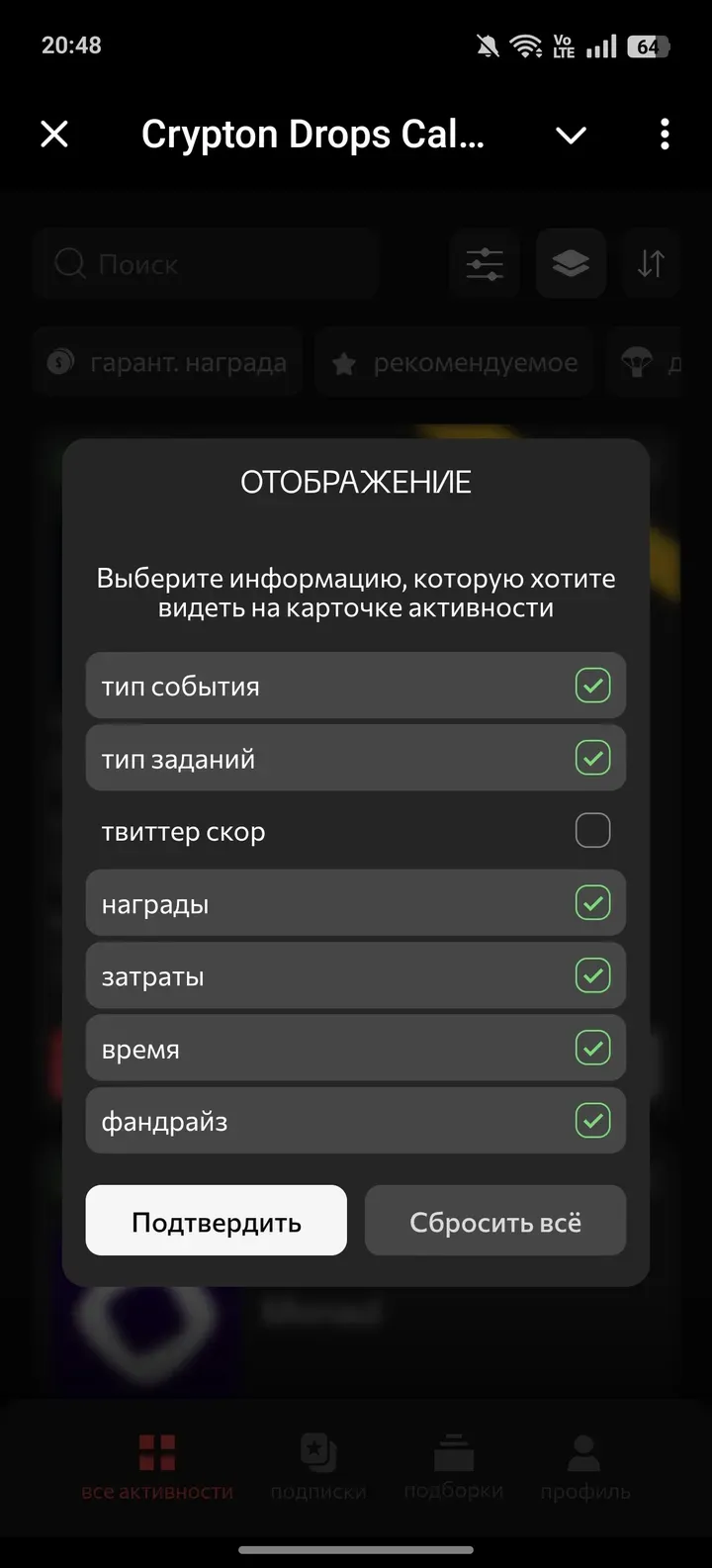Untick the «время» checkbox
This screenshot has height=1568, width=712.
(x=592, y=1048)
